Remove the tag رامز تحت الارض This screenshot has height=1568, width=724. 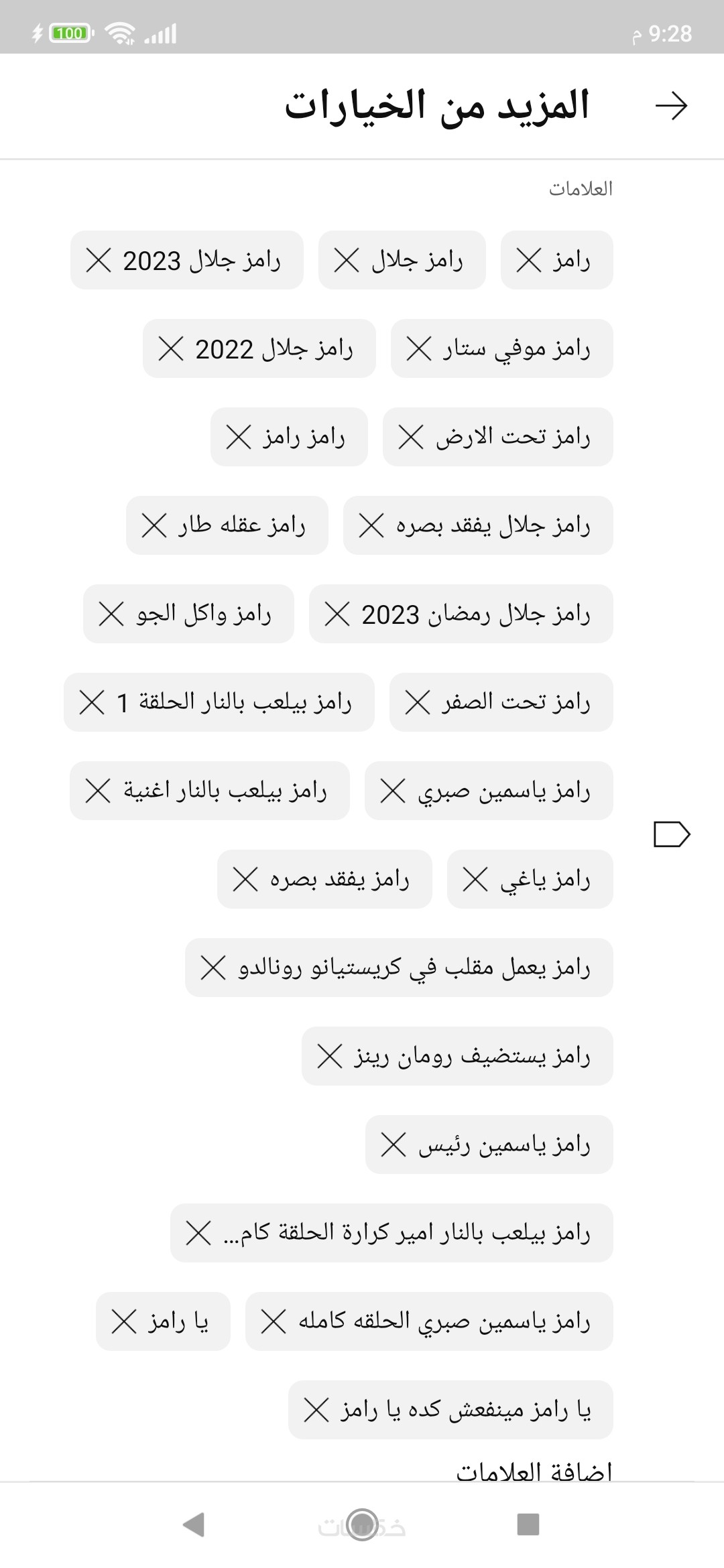[x=411, y=437]
